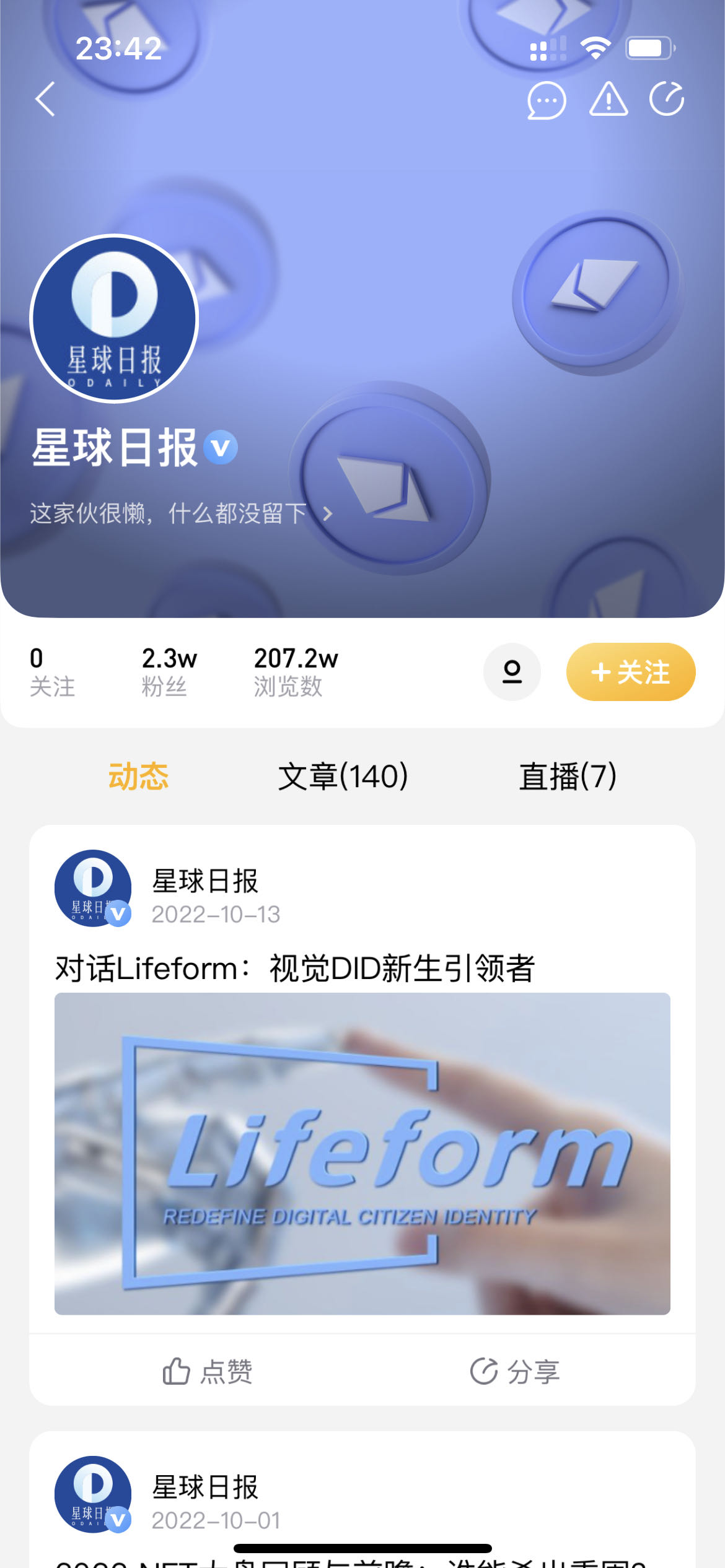The width and height of the screenshot is (725, 1568).
Task: Switch to the 动态 tab
Action: coord(138,776)
